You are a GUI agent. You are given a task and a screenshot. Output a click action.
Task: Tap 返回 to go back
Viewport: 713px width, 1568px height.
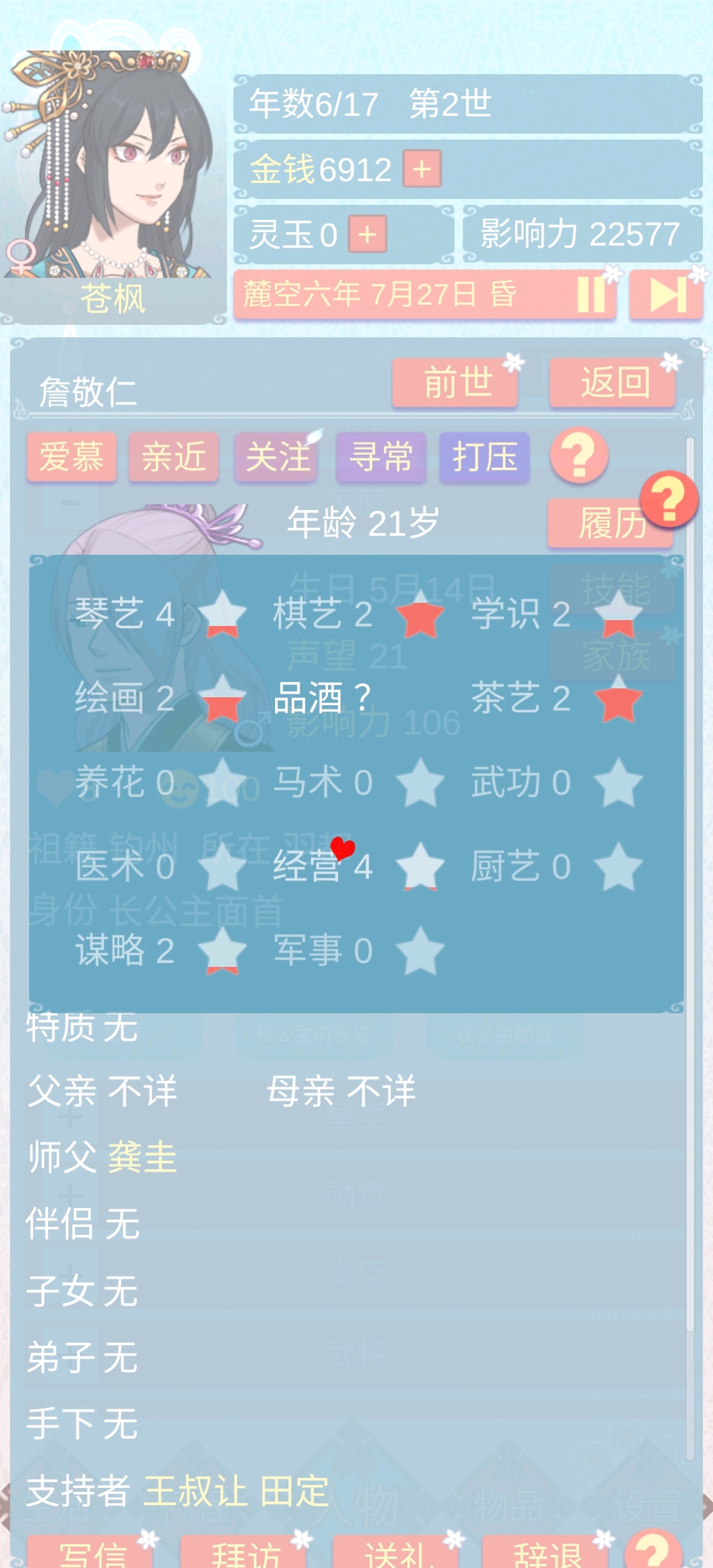[613, 383]
